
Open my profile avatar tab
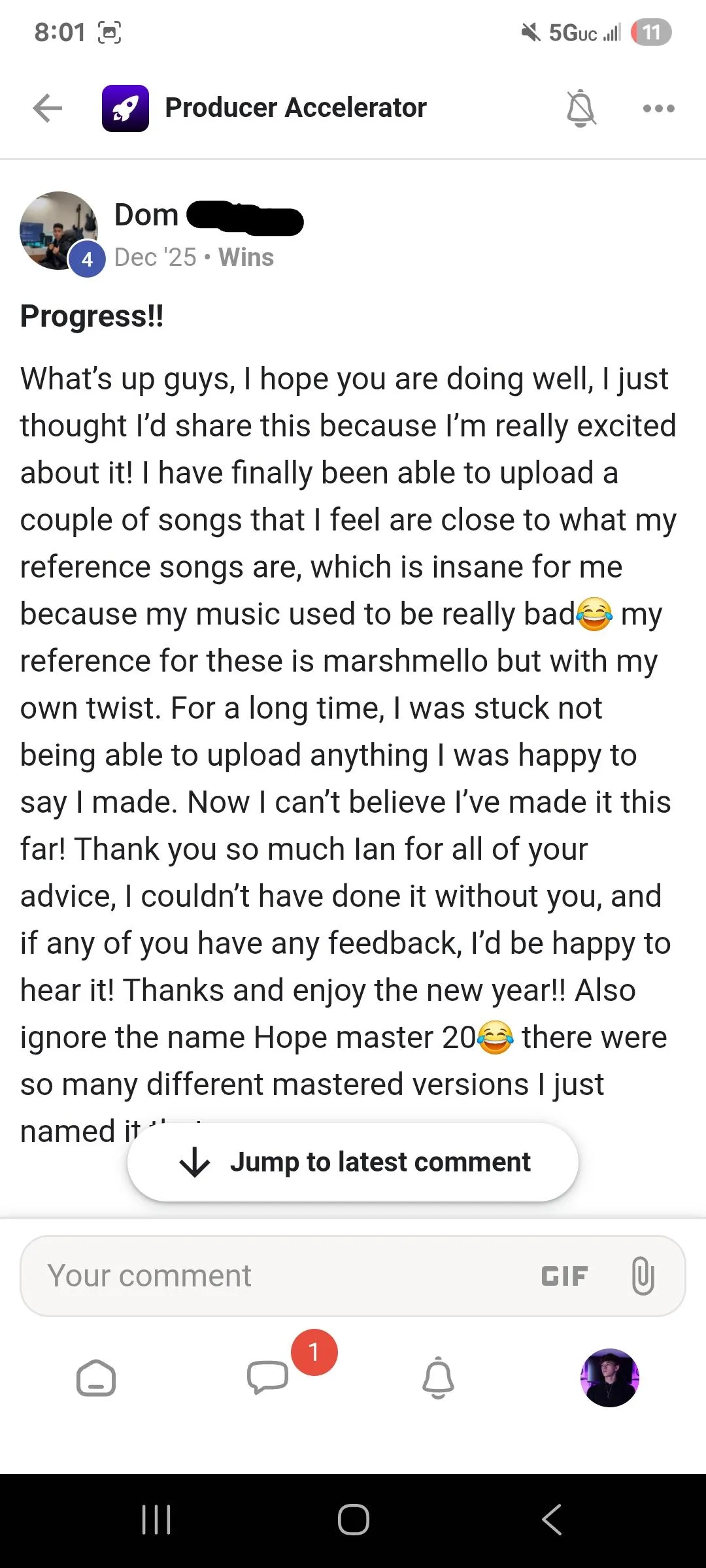tap(609, 1377)
